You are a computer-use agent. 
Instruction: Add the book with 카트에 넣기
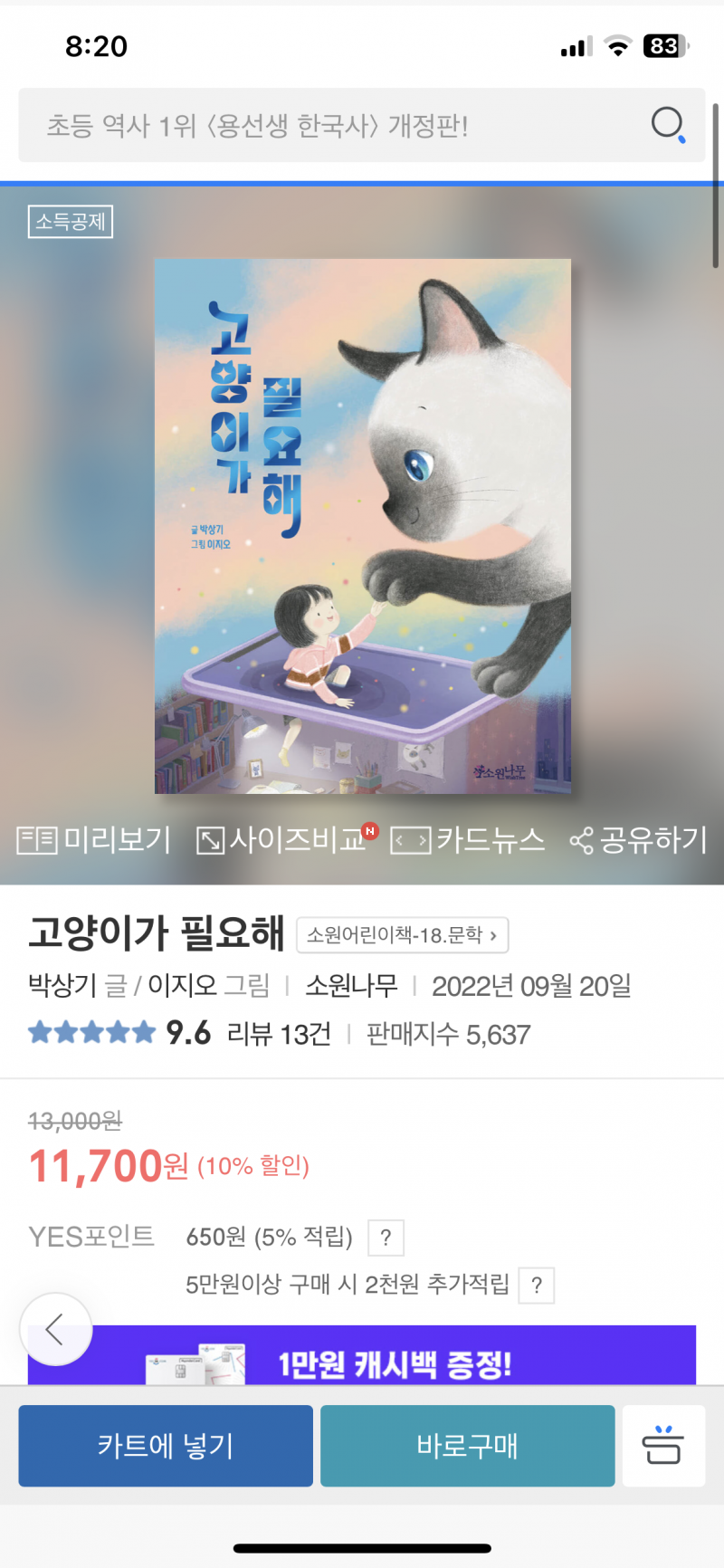pyautogui.click(x=166, y=1446)
